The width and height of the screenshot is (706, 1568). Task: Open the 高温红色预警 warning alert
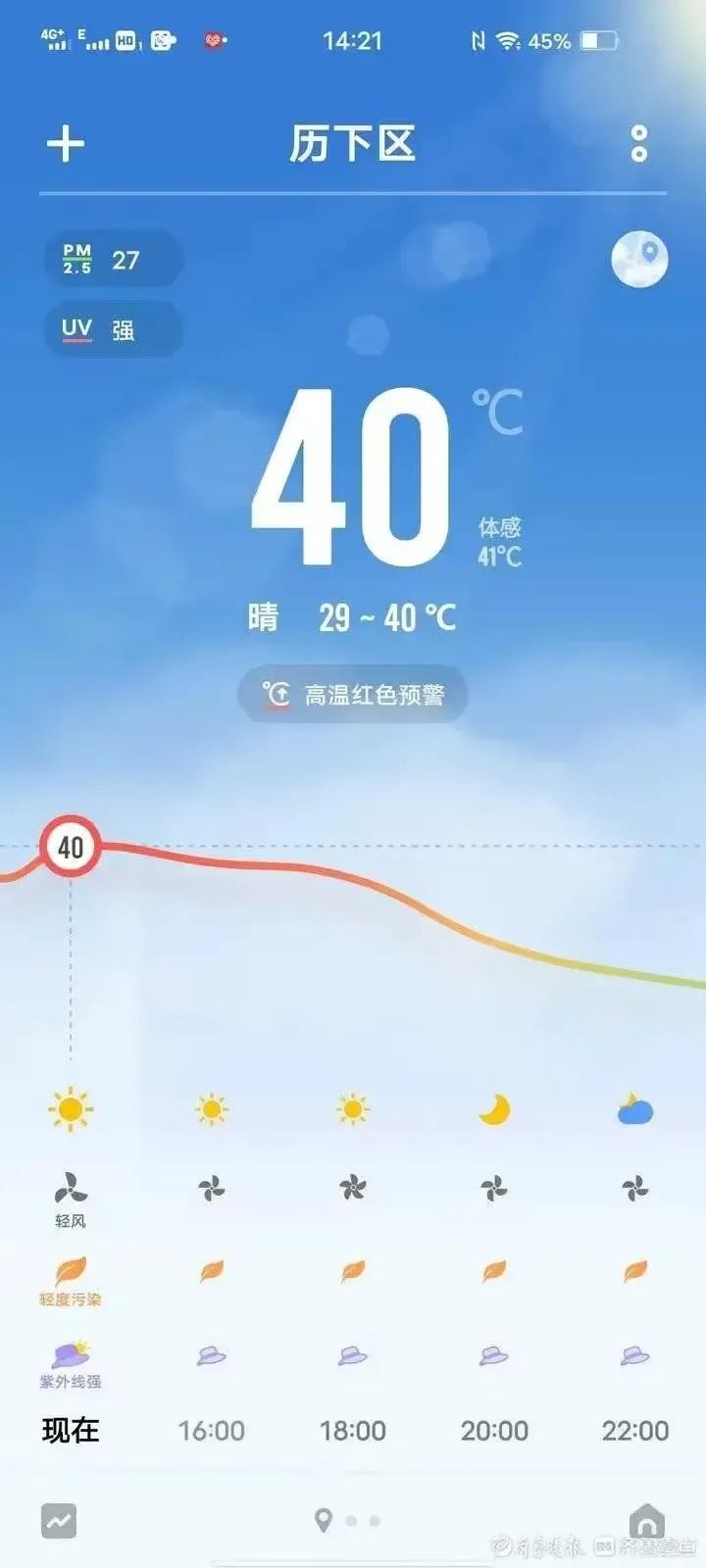point(353,695)
